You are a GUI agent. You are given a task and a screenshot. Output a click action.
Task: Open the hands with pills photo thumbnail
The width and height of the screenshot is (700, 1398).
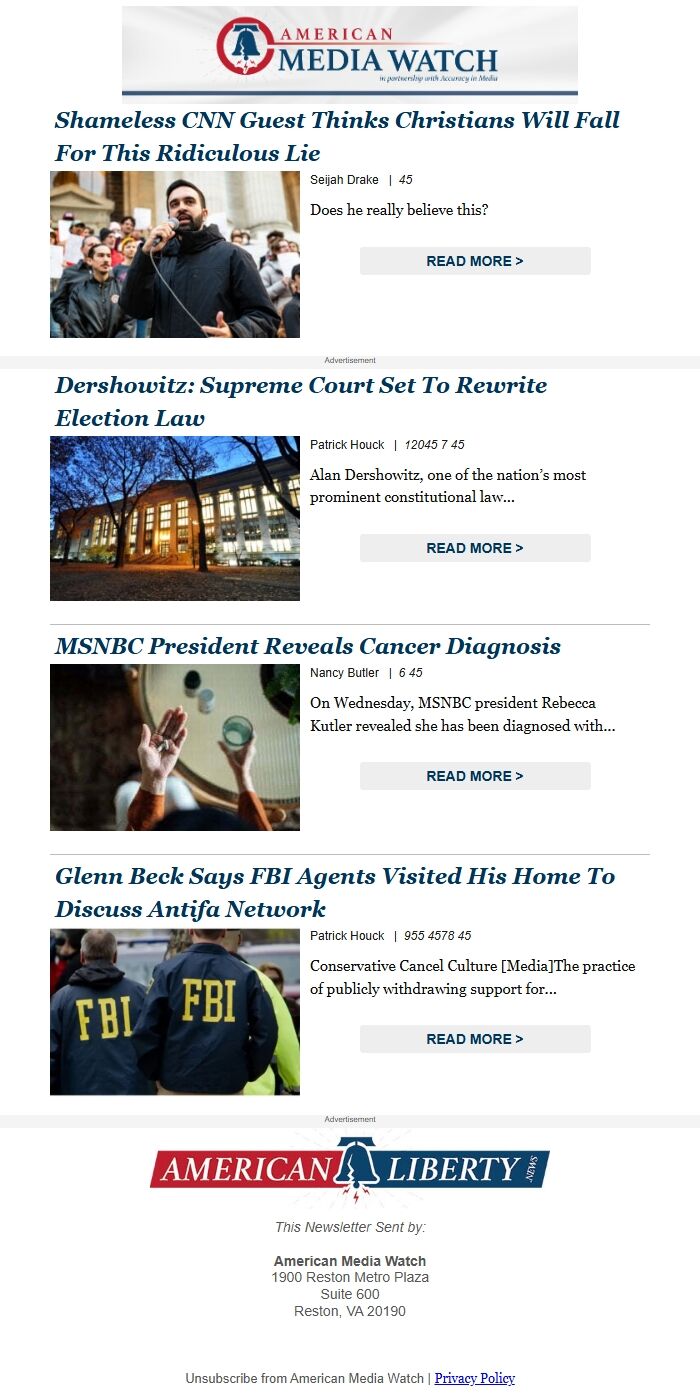point(175,747)
